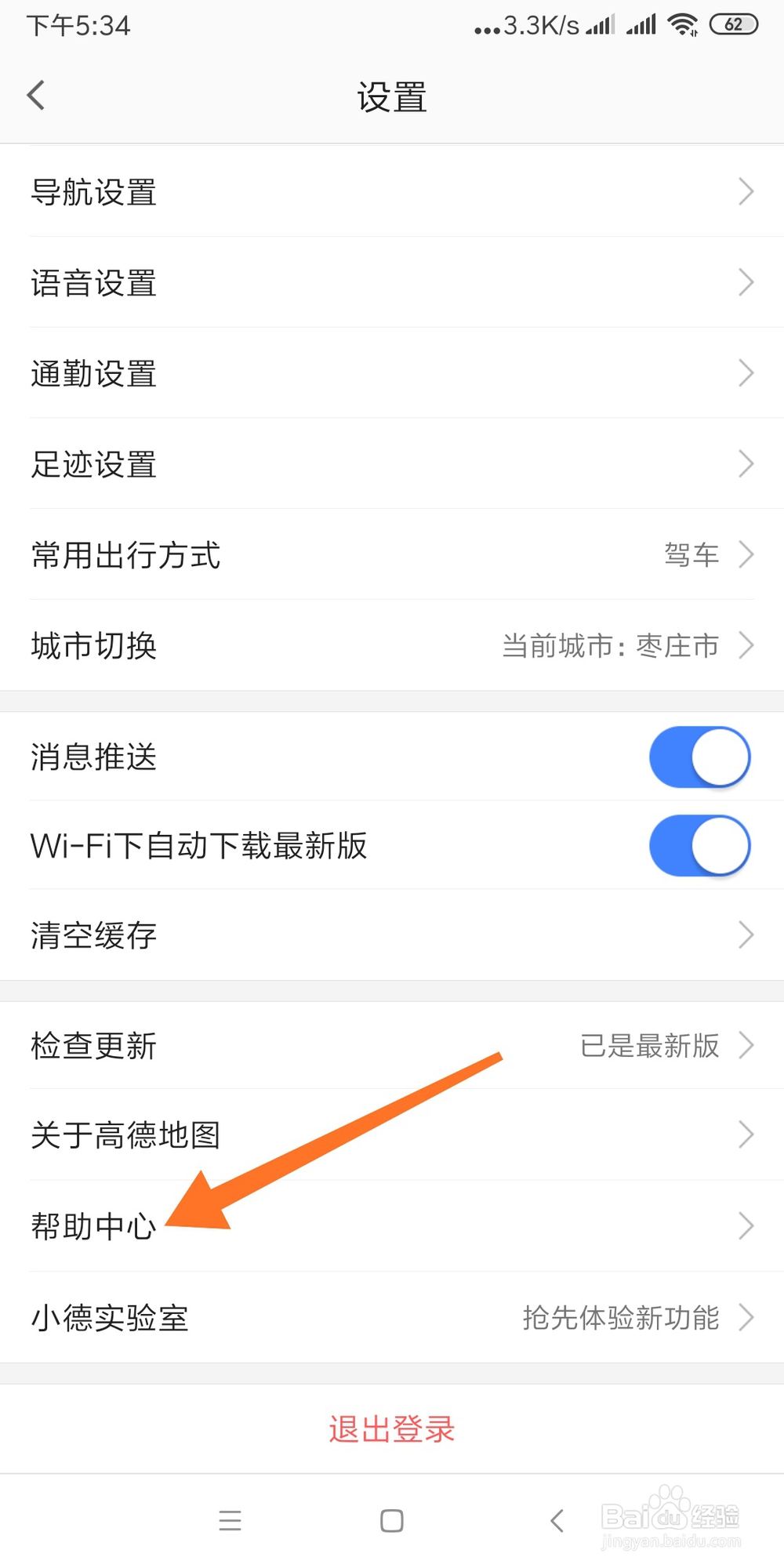Click the battery indicator showing 62

click(734, 24)
